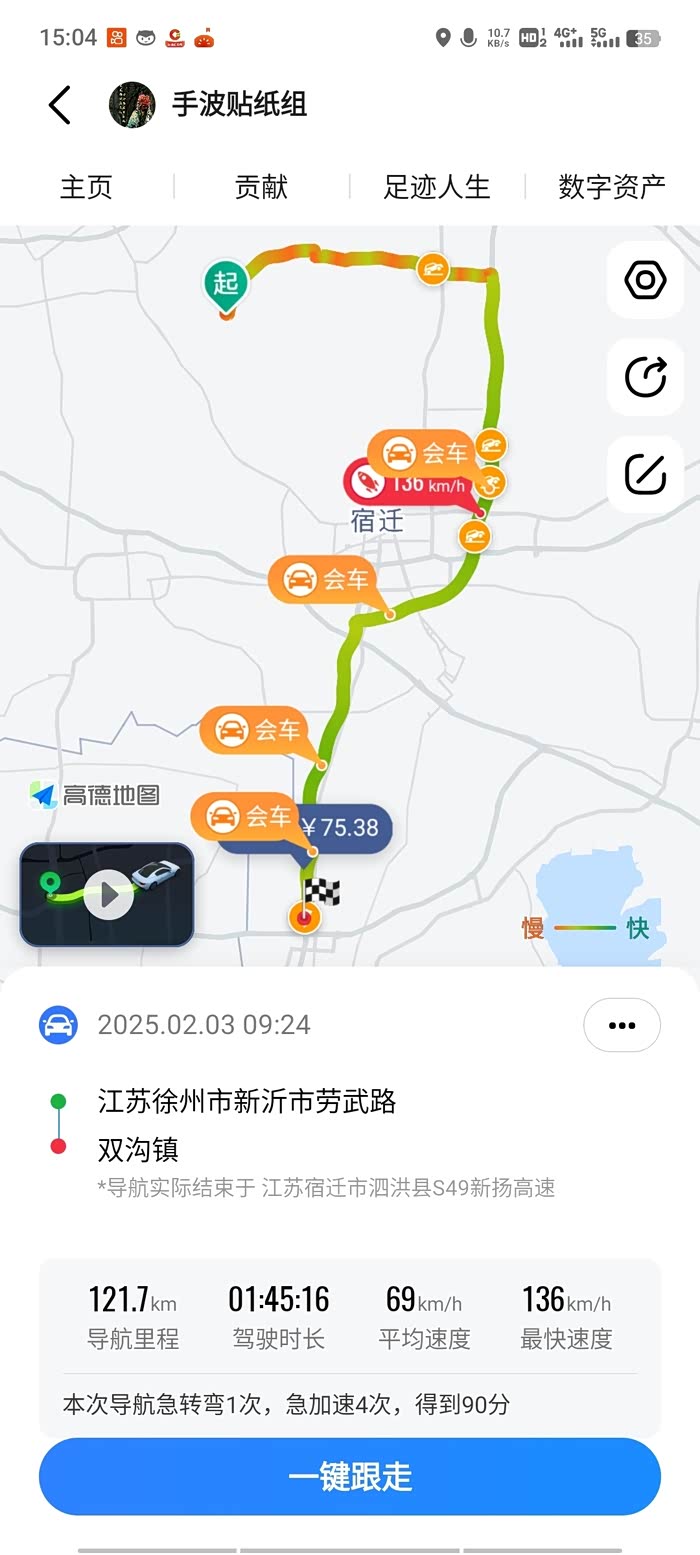Go back using the top arrow
The height and width of the screenshot is (1555, 700).
tap(60, 105)
